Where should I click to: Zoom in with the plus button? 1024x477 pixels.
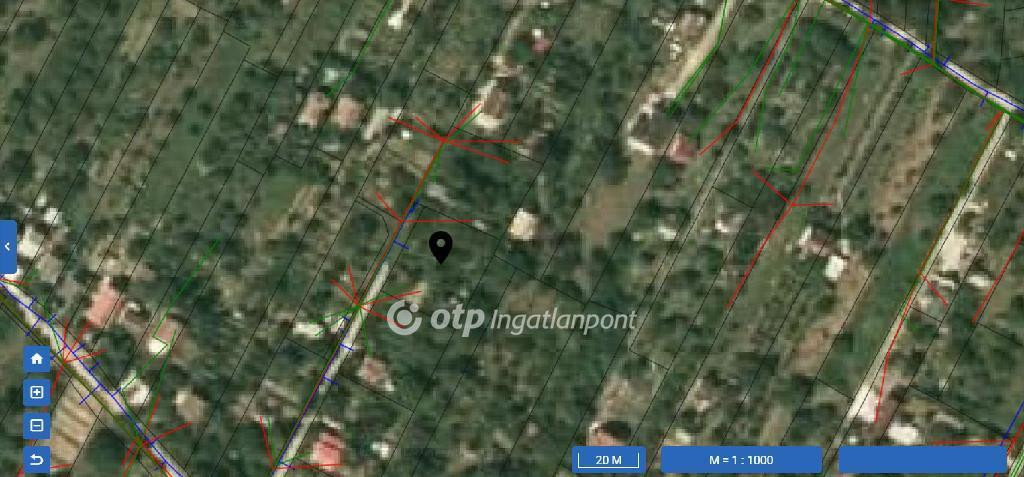pos(37,392)
